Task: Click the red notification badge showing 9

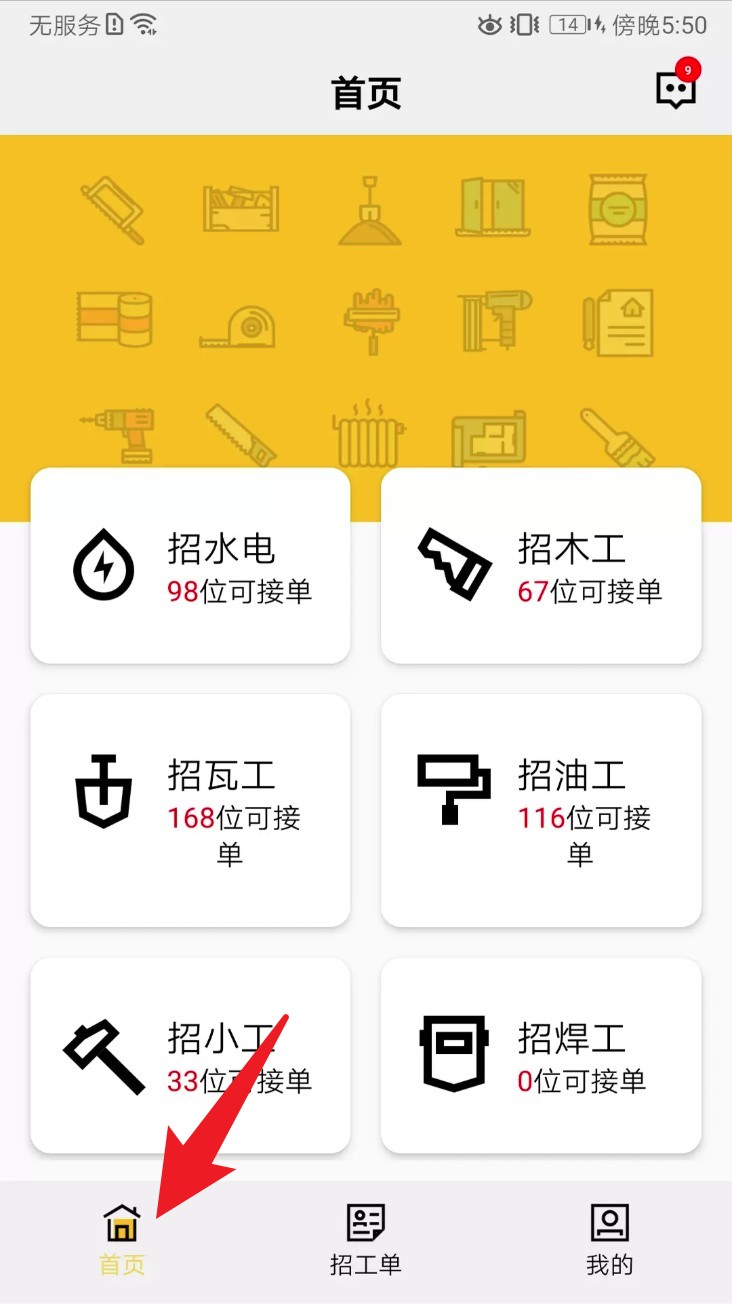Action: [x=687, y=70]
